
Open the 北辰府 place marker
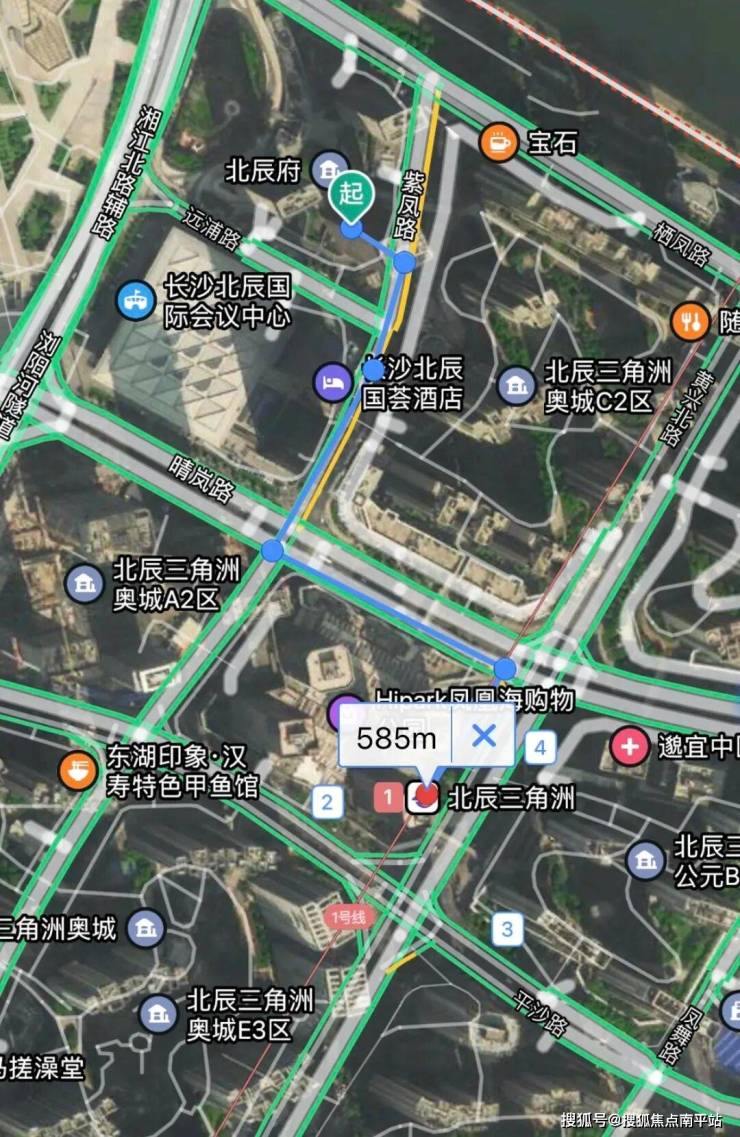coord(329,170)
